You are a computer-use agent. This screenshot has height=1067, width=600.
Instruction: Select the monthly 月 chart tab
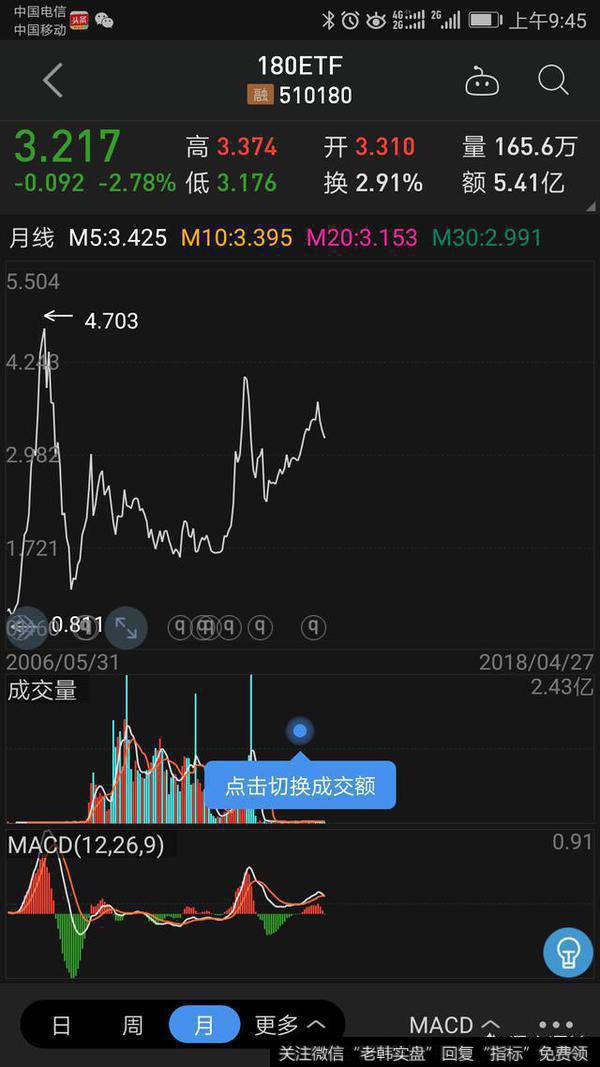point(204,1025)
